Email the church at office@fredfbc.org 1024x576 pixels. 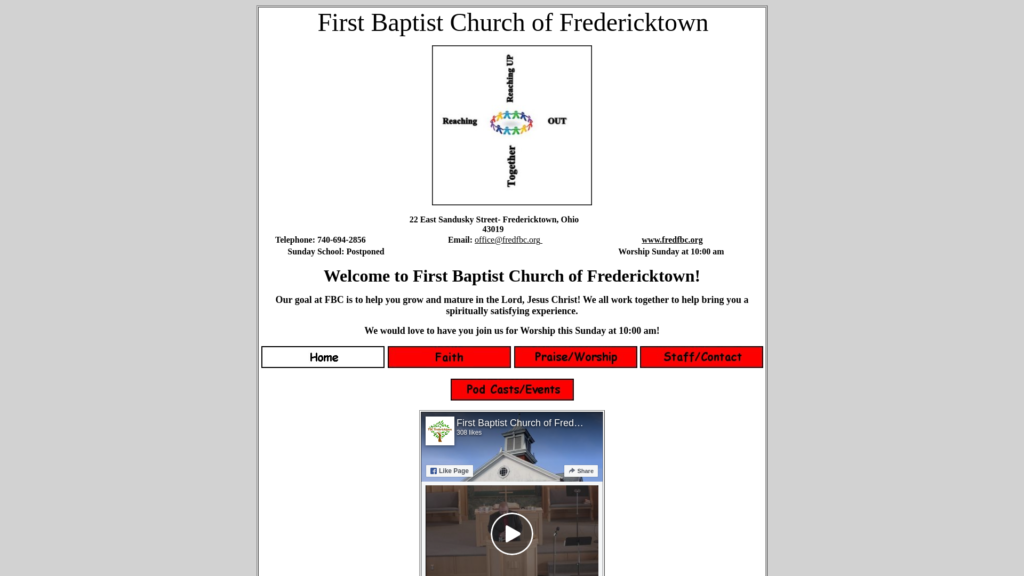coord(507,240)
